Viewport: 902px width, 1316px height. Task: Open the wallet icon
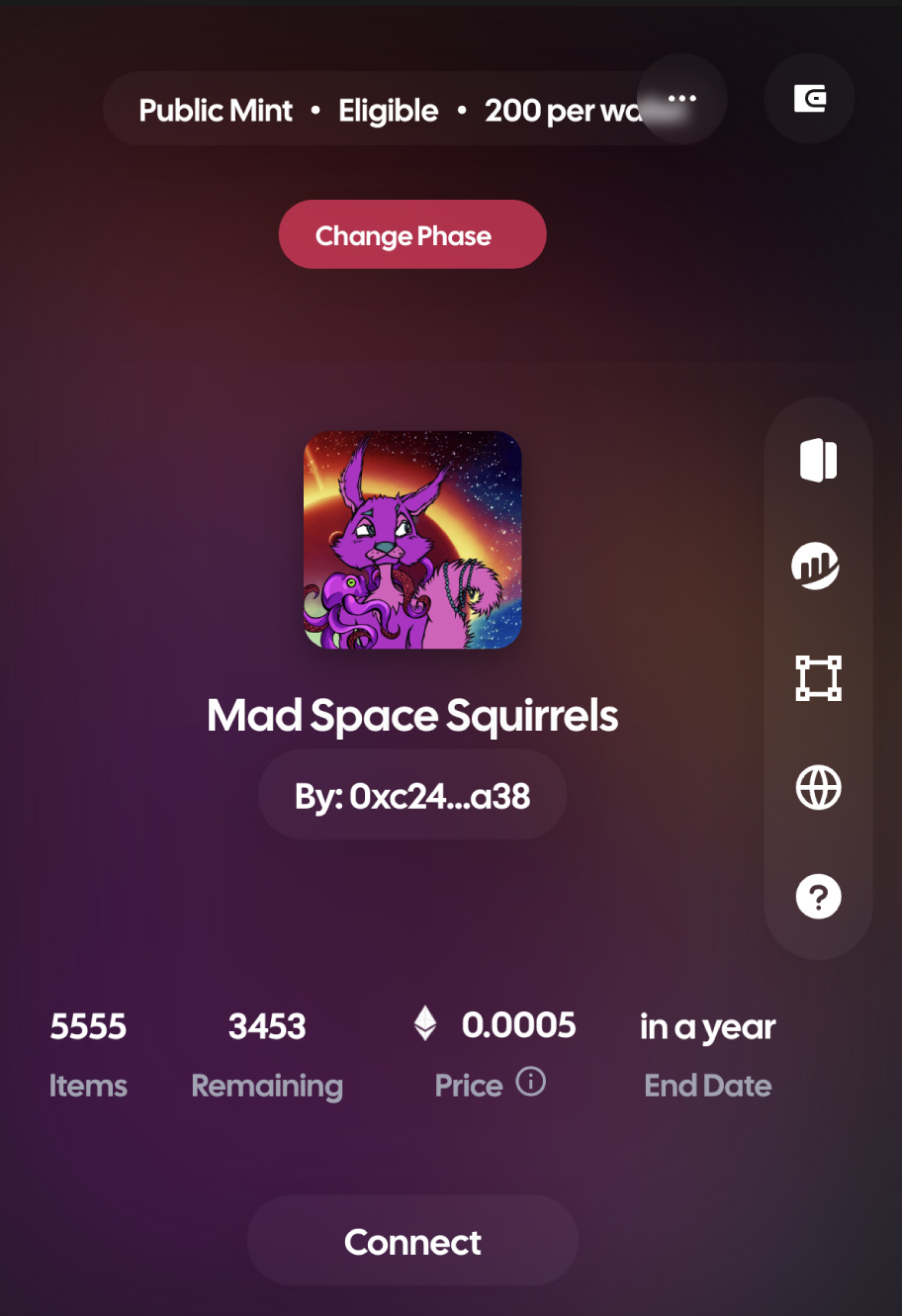point(809,99)
